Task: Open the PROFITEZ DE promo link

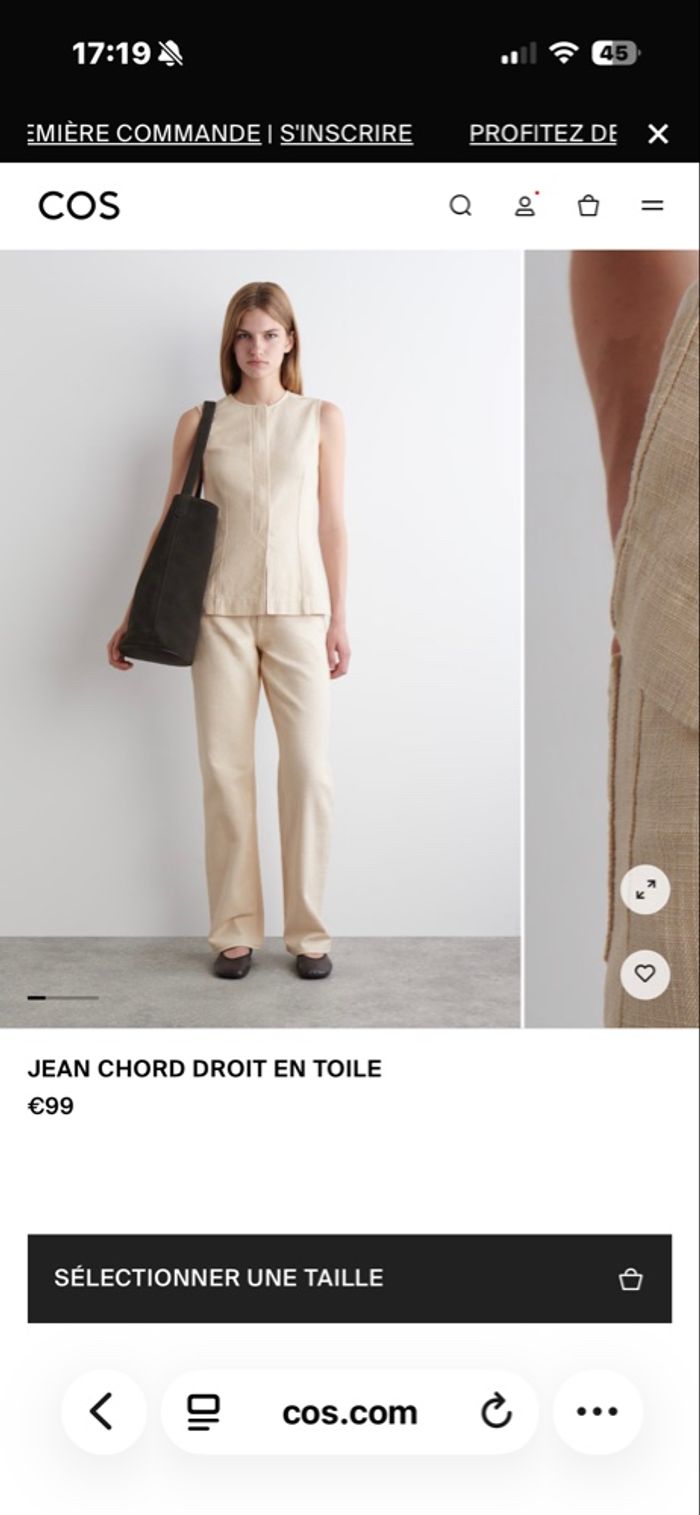Action: click(543, 133)
